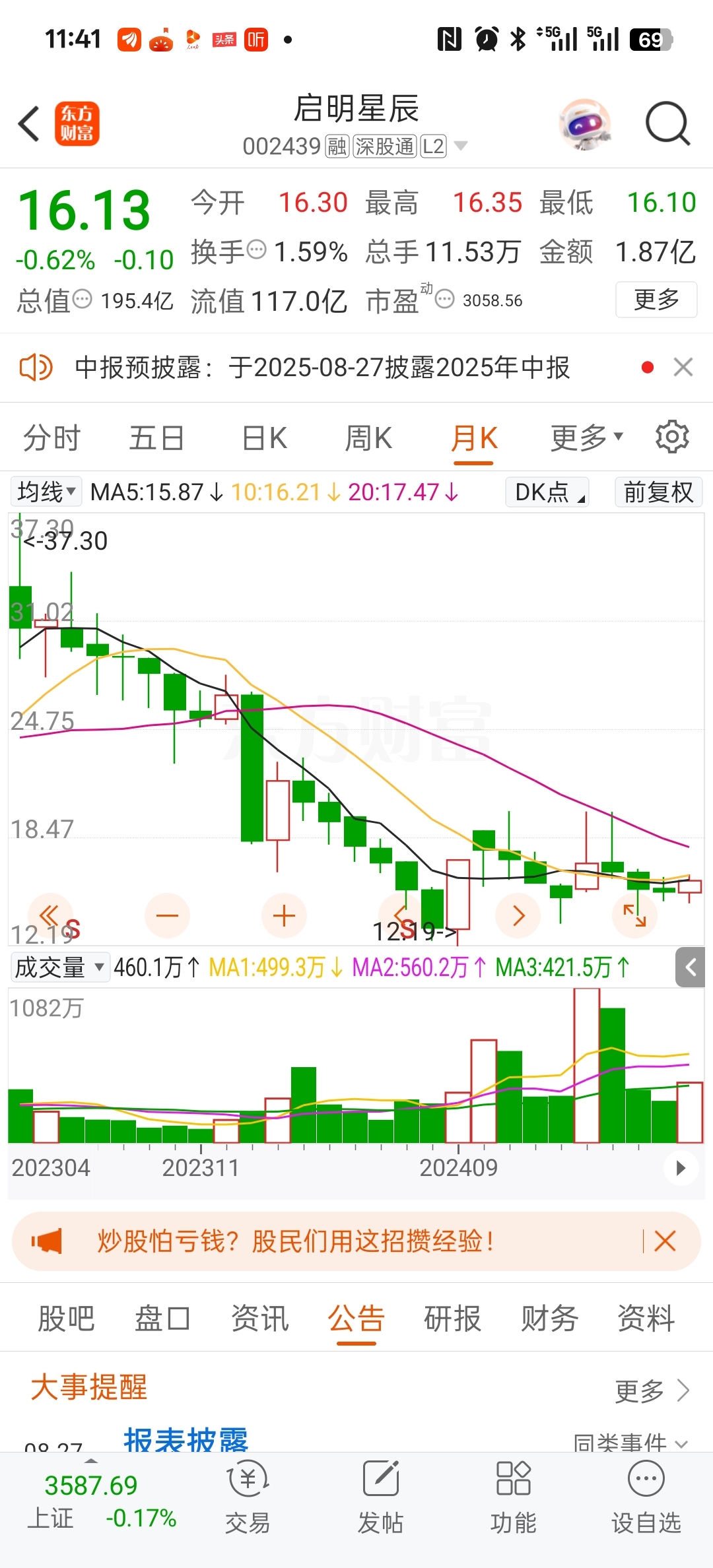713x1568 pixels.
Task: Close the 炒股怕亏钱 promo banner
Action: [665, 1241]
